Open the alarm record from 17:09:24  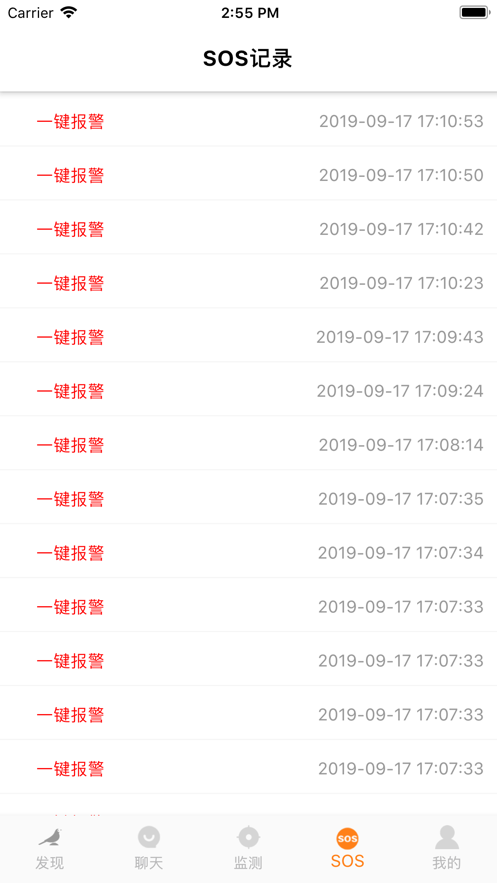(248, 391)
